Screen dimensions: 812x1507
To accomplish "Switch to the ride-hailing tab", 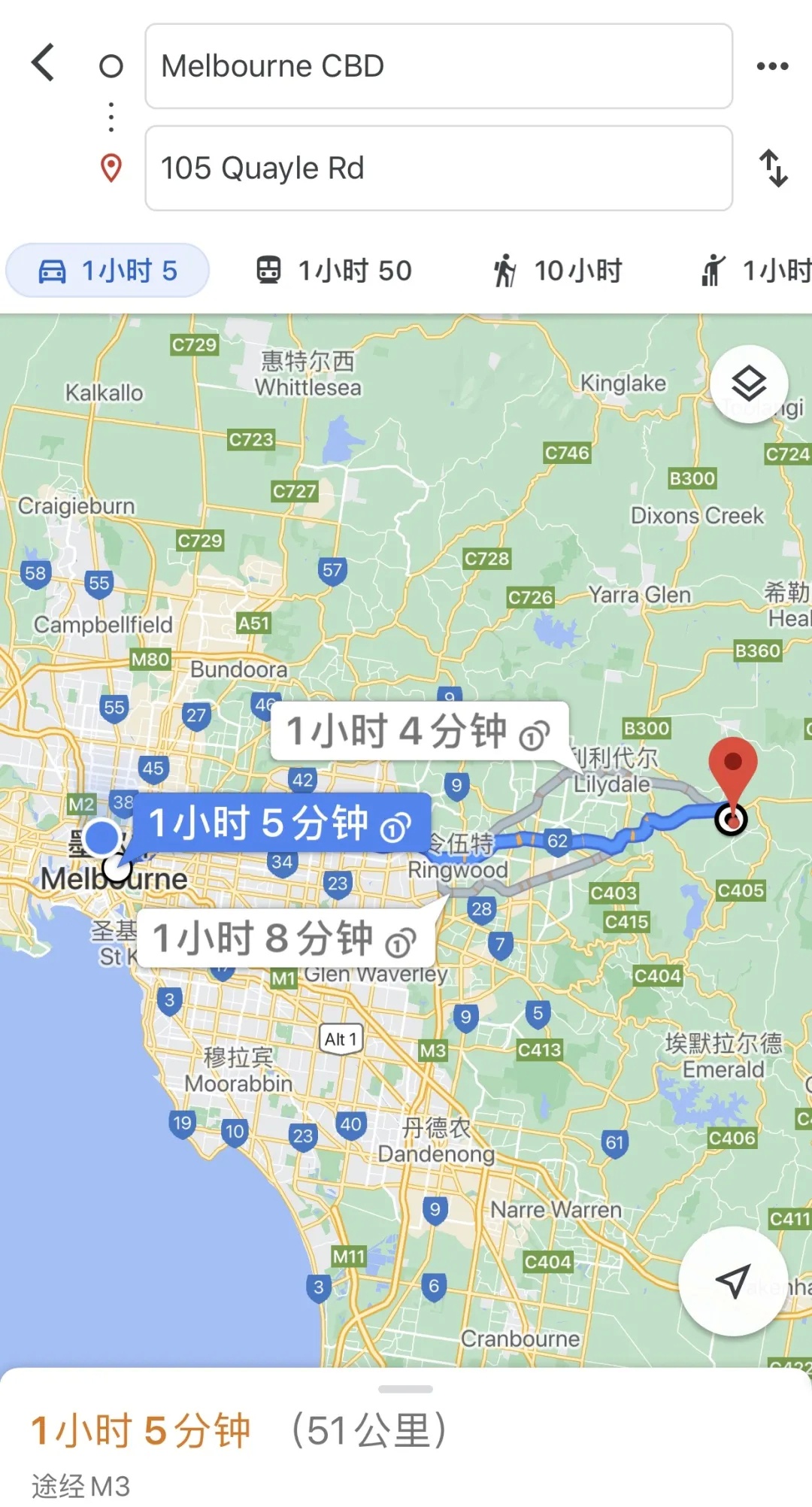I will (x=756, y=271).
